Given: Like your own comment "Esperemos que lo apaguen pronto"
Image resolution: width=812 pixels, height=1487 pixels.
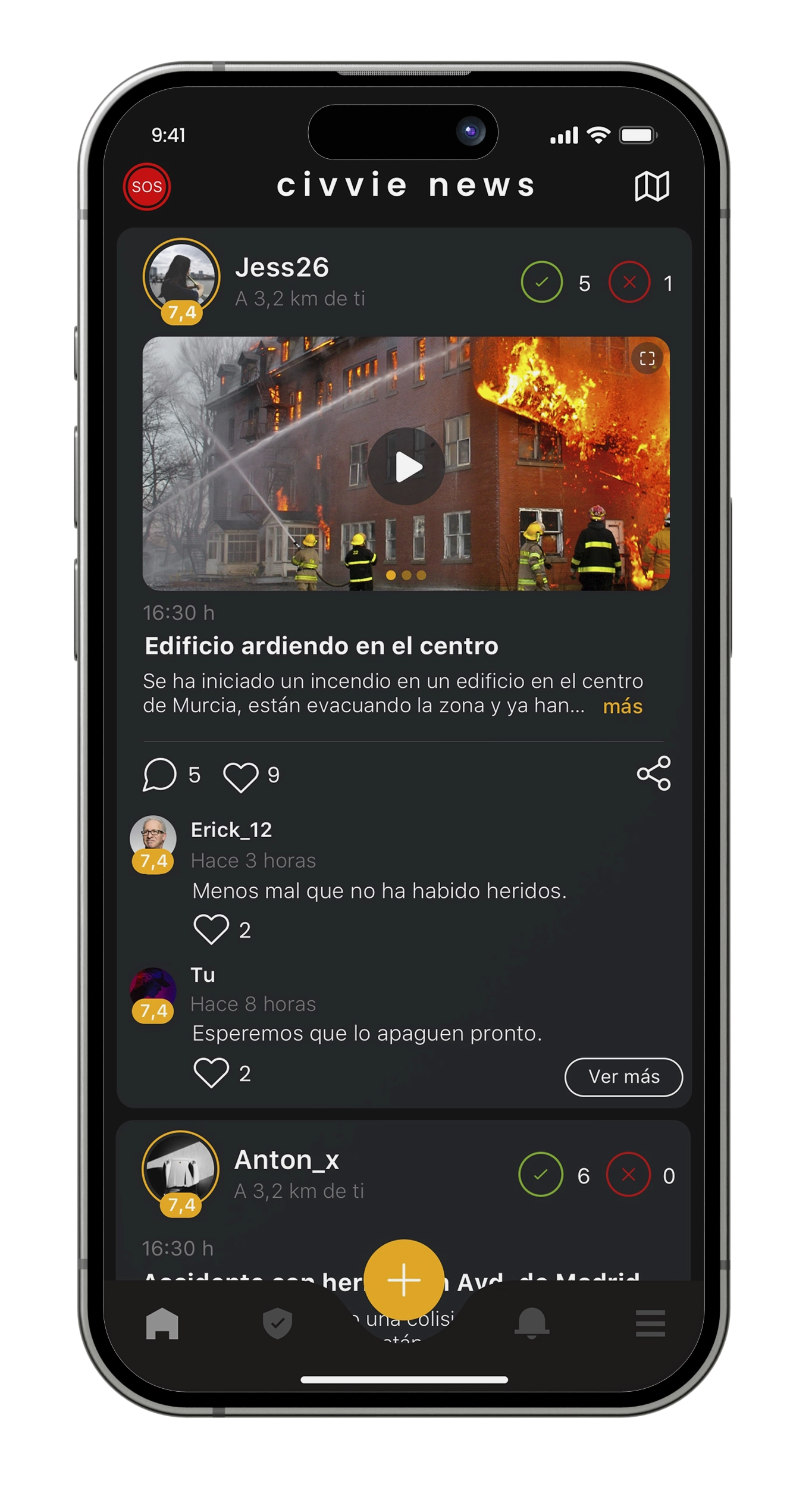Looking at the screenshot, I should click(x=211, y=1074).
